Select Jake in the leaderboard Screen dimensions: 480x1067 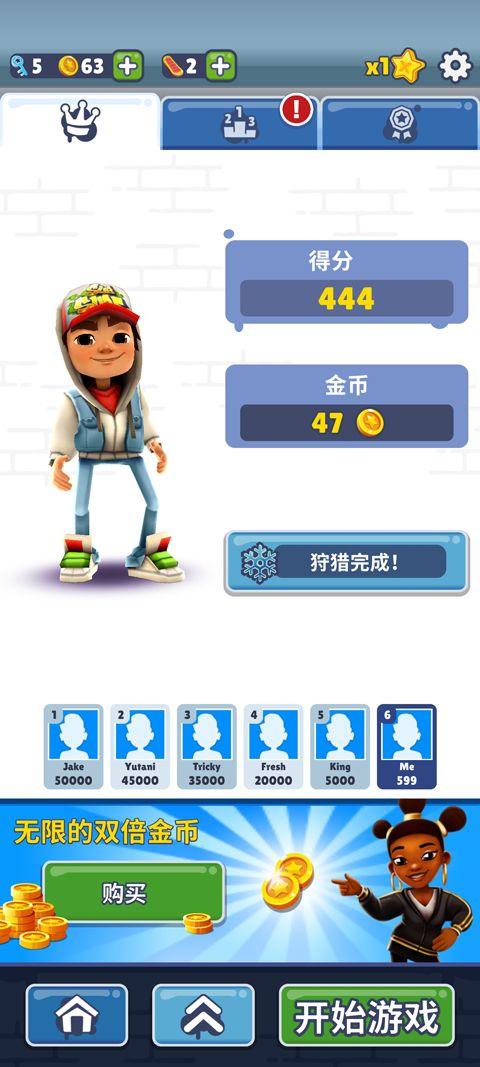point(74,746)
